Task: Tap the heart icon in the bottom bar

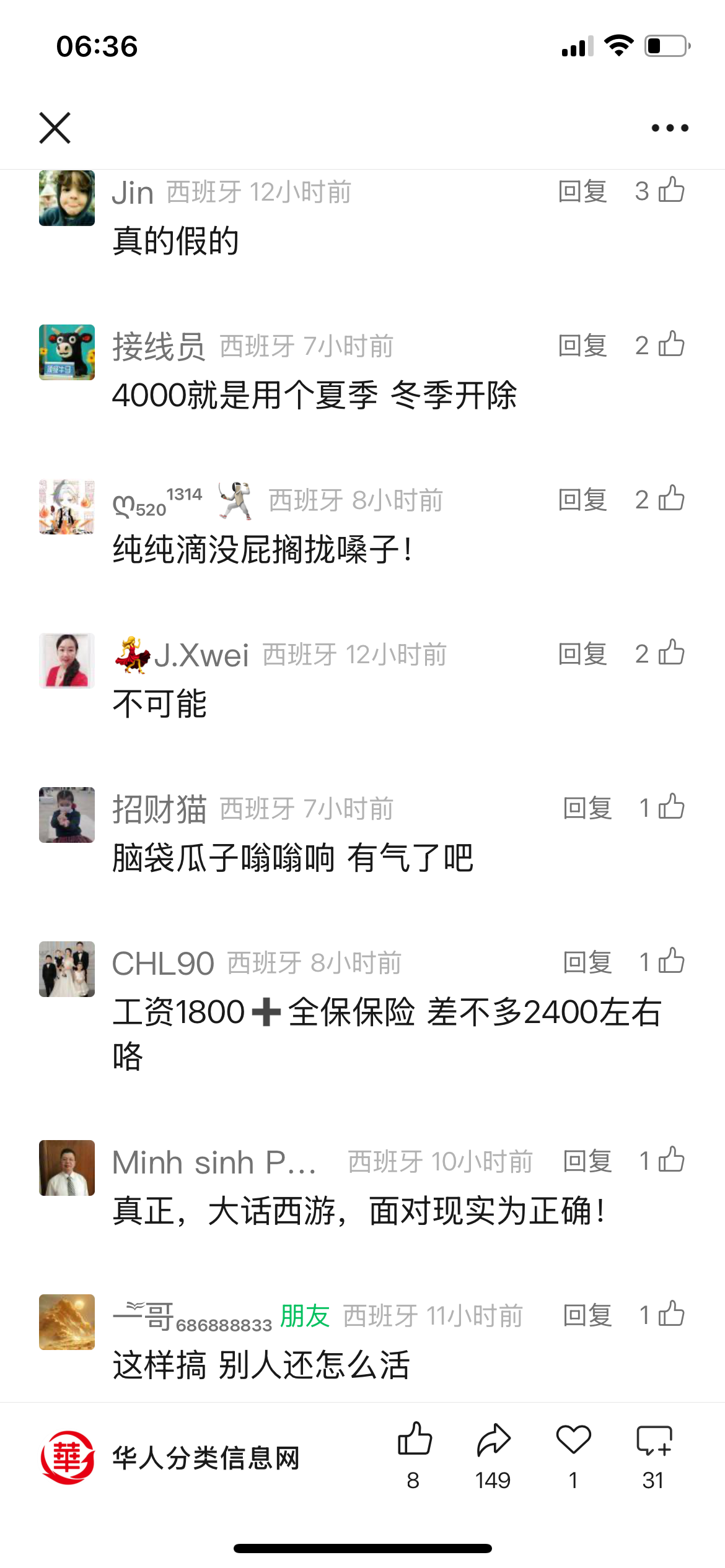Action: tap(573, 1440)
